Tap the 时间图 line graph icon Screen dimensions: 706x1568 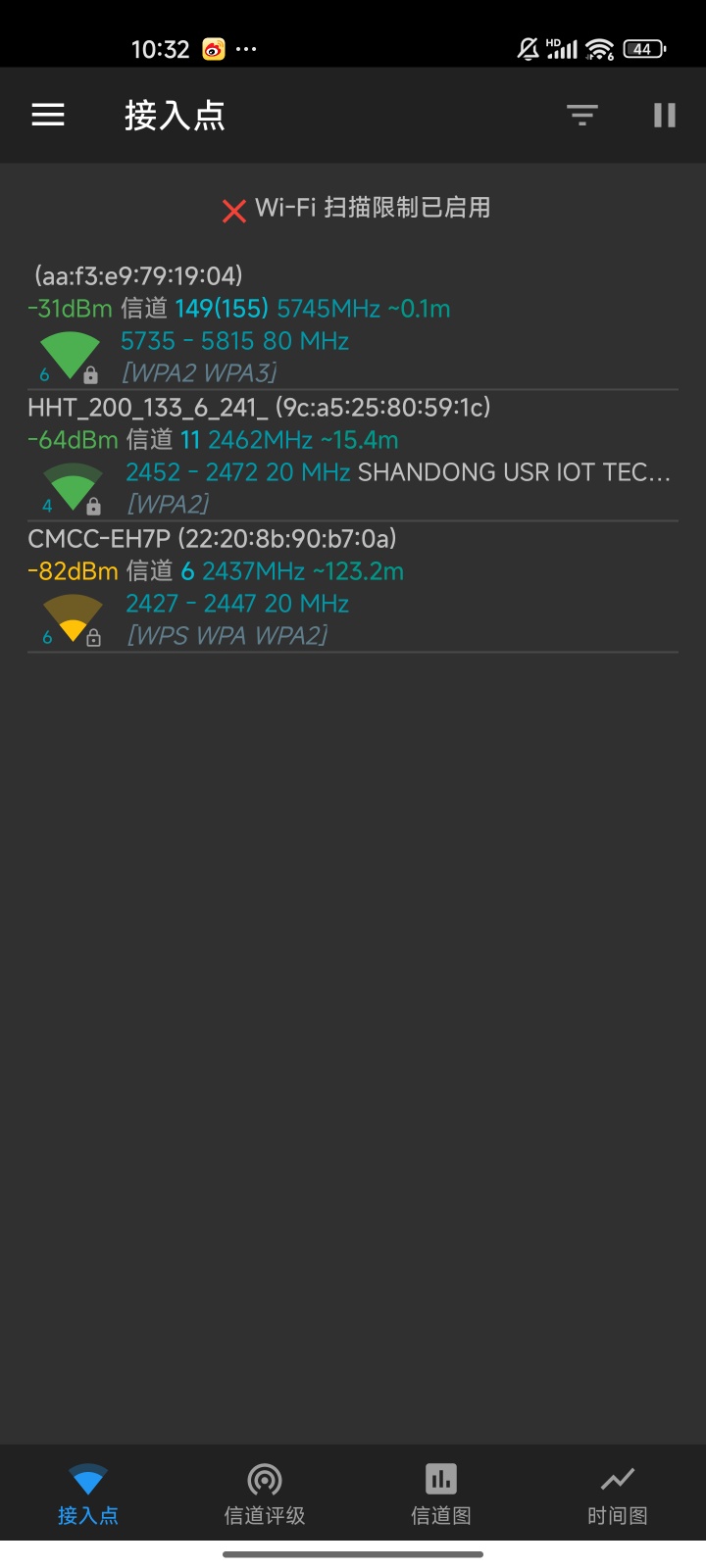point(618,1478)
